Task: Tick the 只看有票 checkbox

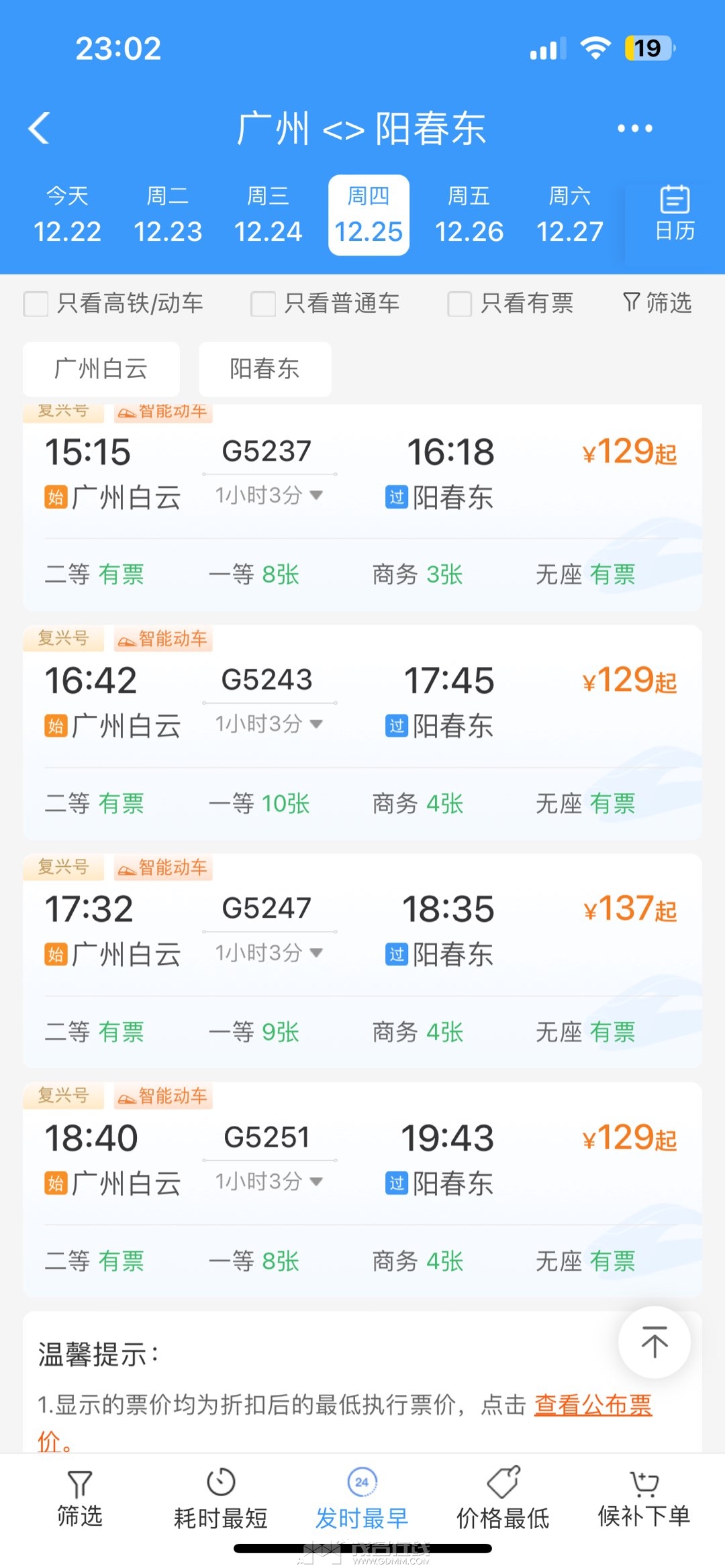Action: tap(460, 303)
